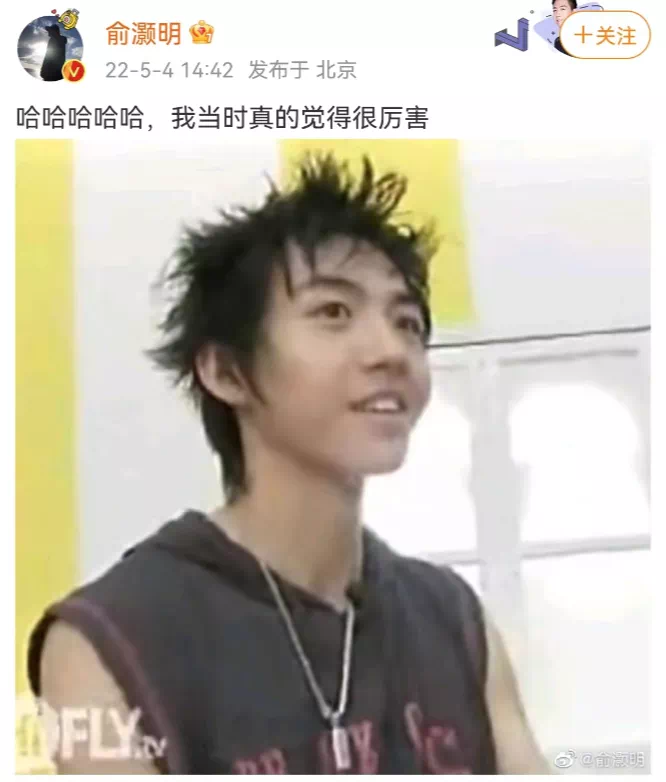The width and height of the screenshot is (666, 782).
Task: Open the poster's profile by tapping the username
Action: click(143, 33)
